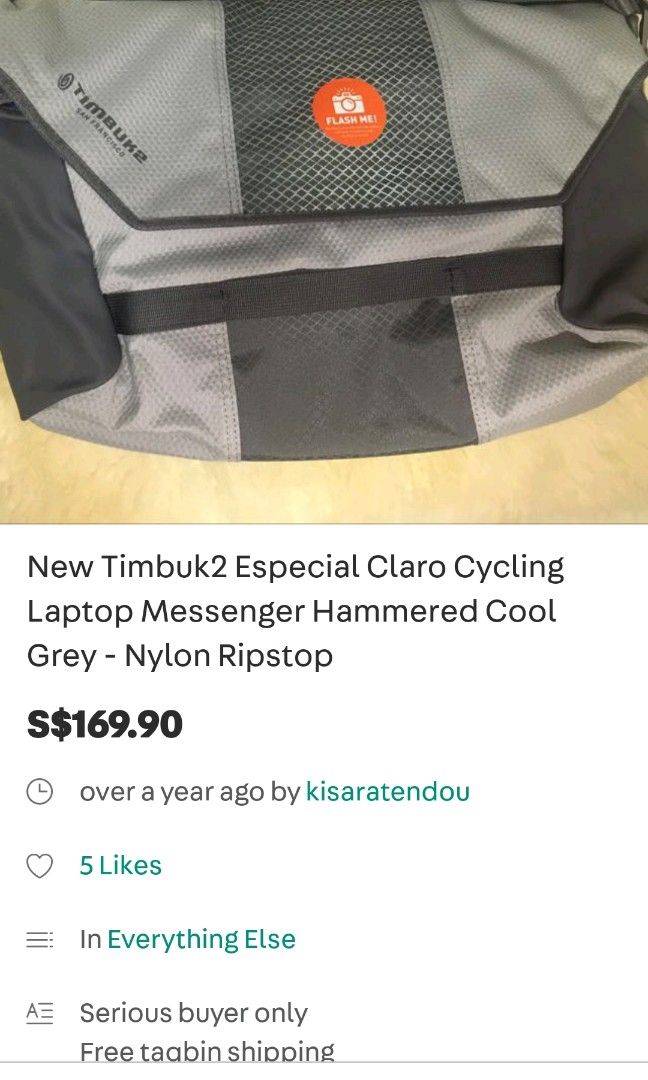The height and width of the screenshot is (1080, 648).
Task: Open seller kisaratendou's profile
Action: [387, 792]
